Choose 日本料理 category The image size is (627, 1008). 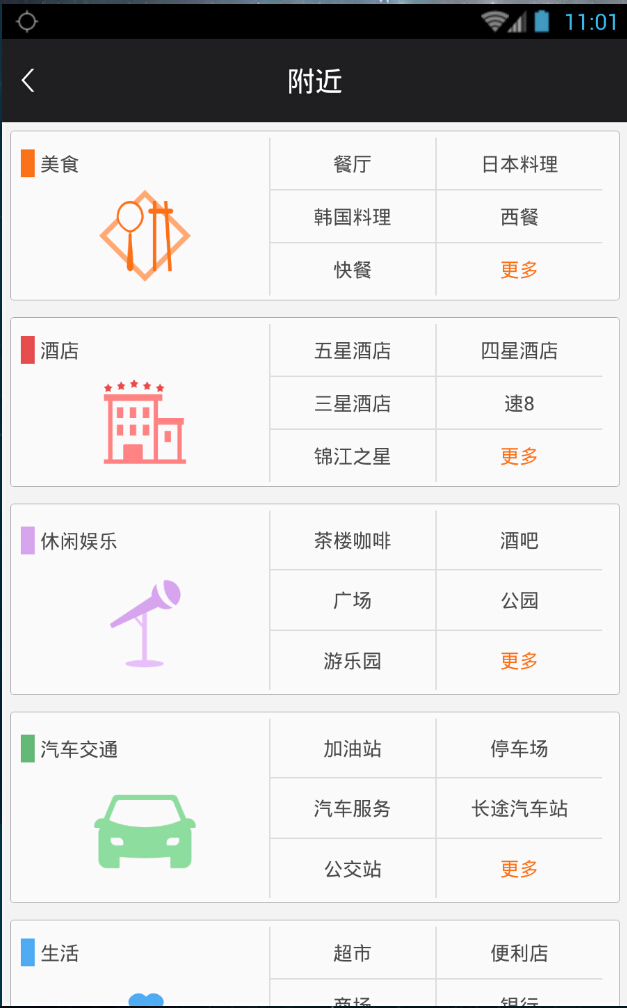click(519, 164)
